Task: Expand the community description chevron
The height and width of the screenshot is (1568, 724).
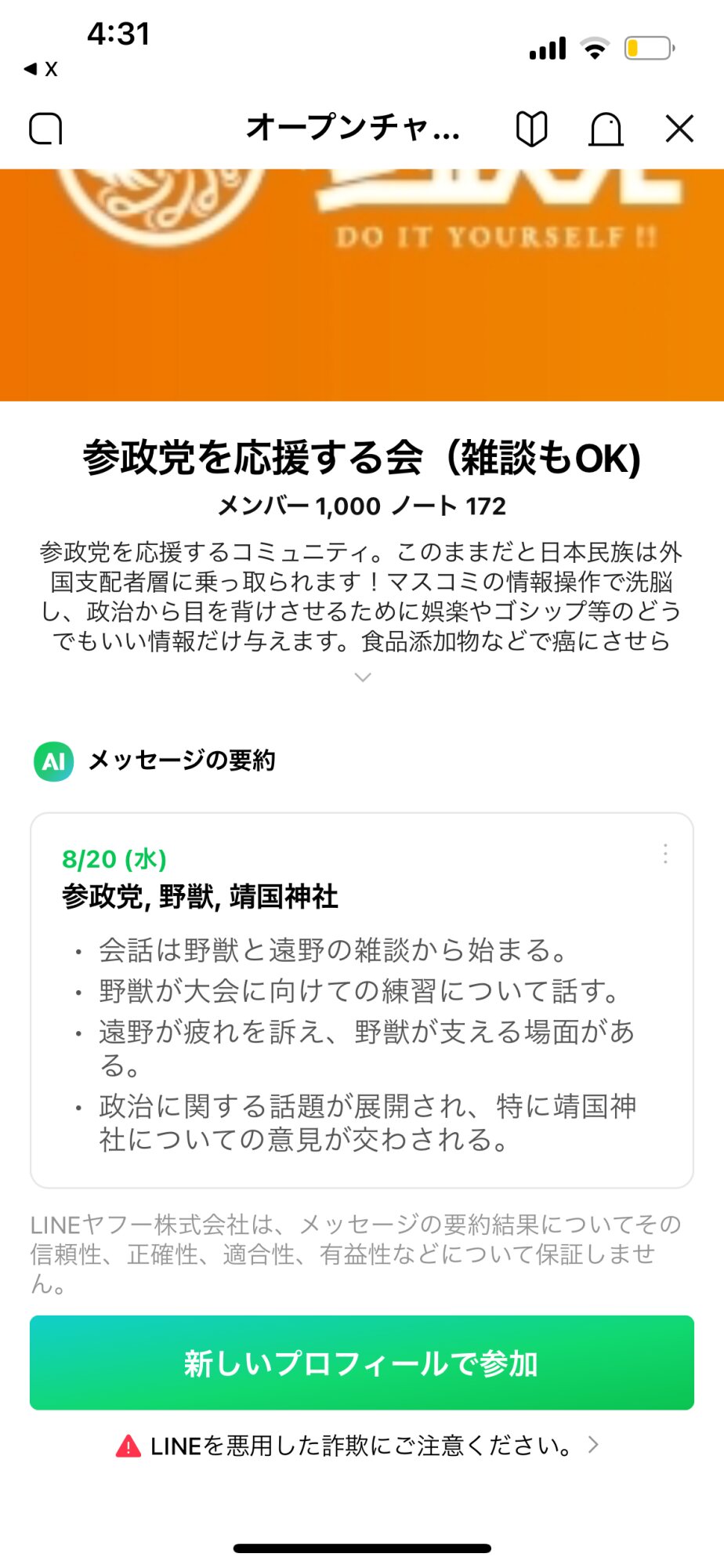Action: pos(362,677)
